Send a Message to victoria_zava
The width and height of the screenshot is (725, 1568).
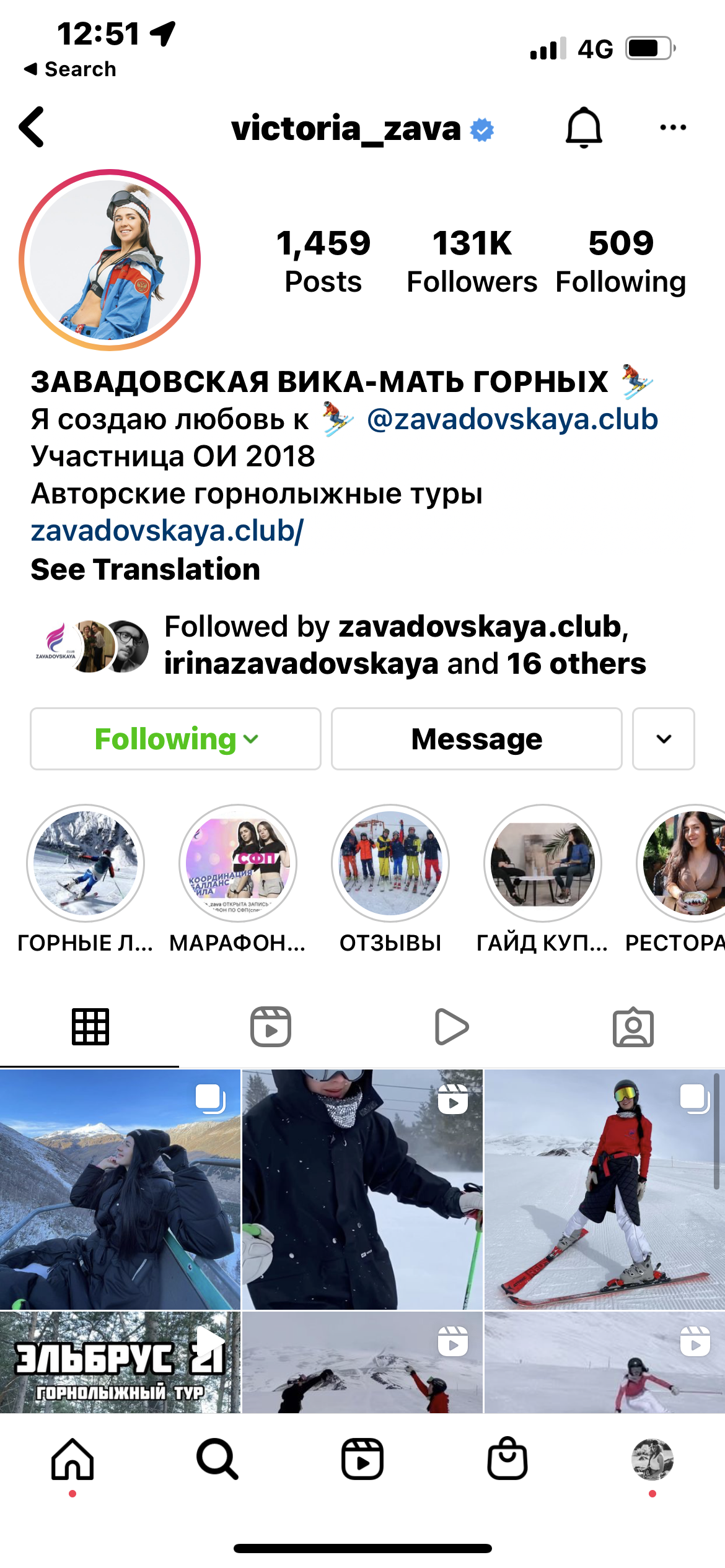[x=477, y=739]
